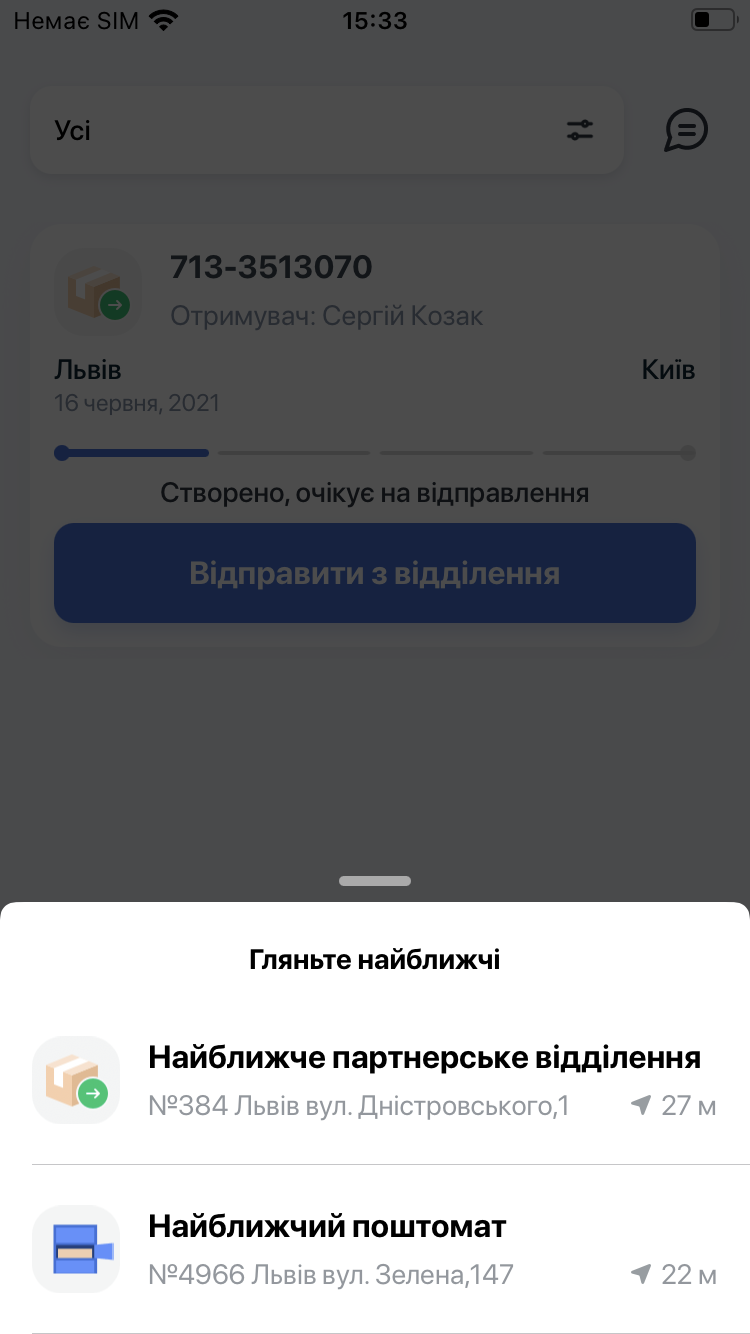Screen dimensions: 750x1334
Task: Select the поштомат (parcel locker) icon
Action: [76, 1249]
